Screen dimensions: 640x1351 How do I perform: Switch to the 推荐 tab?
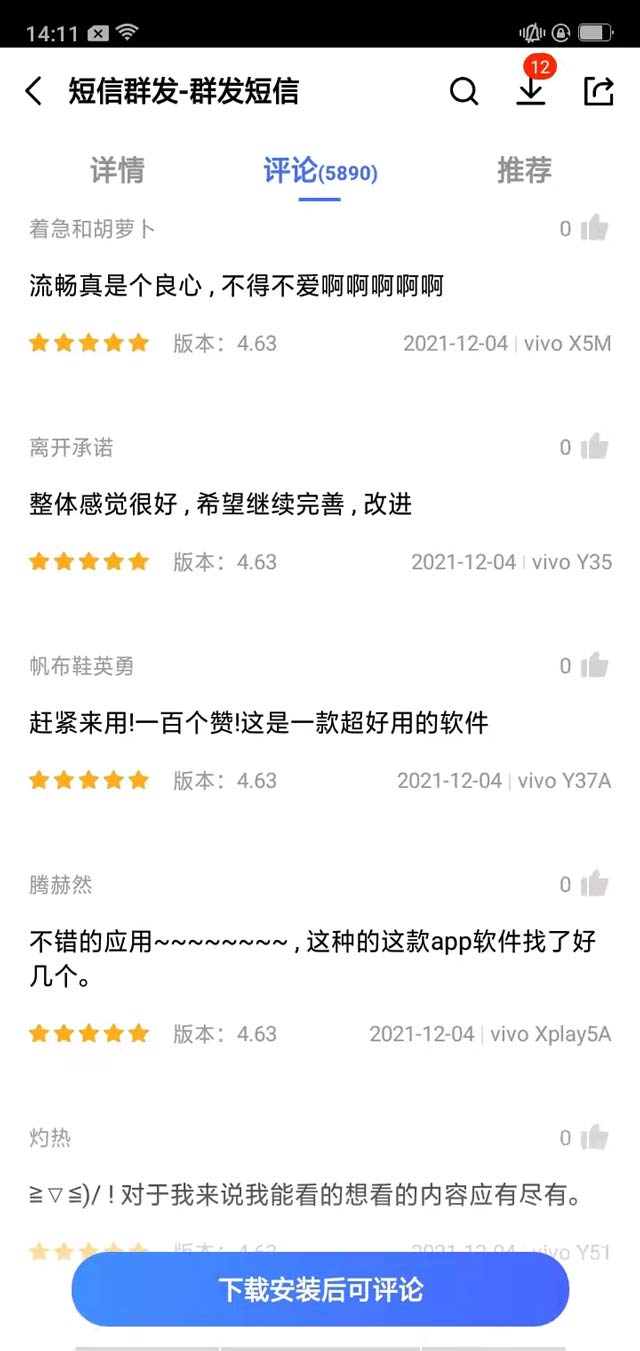click(524, 170)
